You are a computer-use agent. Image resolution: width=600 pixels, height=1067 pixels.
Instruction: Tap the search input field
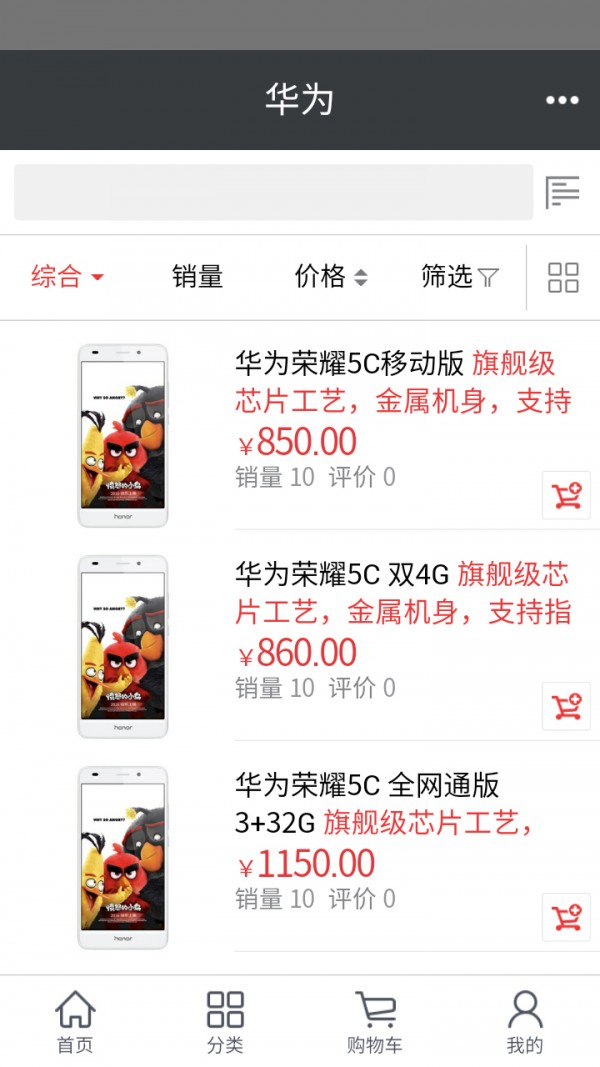tap(273, 192)
